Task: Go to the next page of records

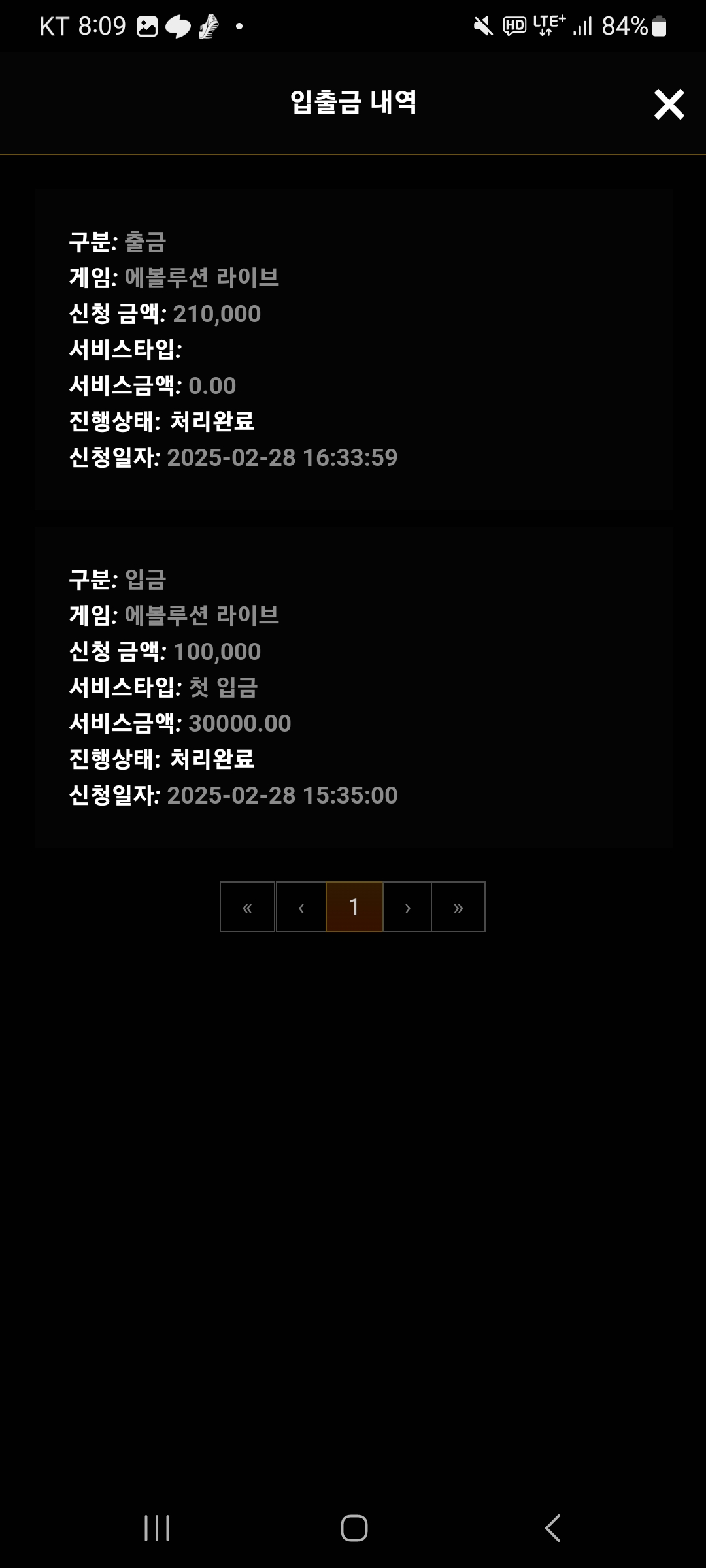Action: coord(407,907)
